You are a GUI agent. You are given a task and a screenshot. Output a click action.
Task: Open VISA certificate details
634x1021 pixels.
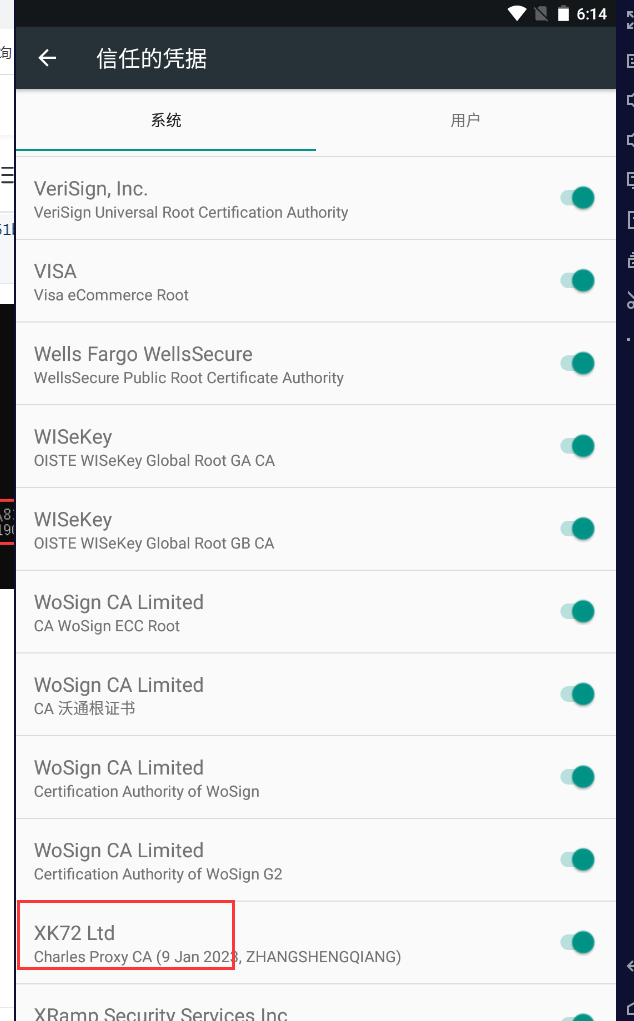pyautogui.click(x=316, y=281)
